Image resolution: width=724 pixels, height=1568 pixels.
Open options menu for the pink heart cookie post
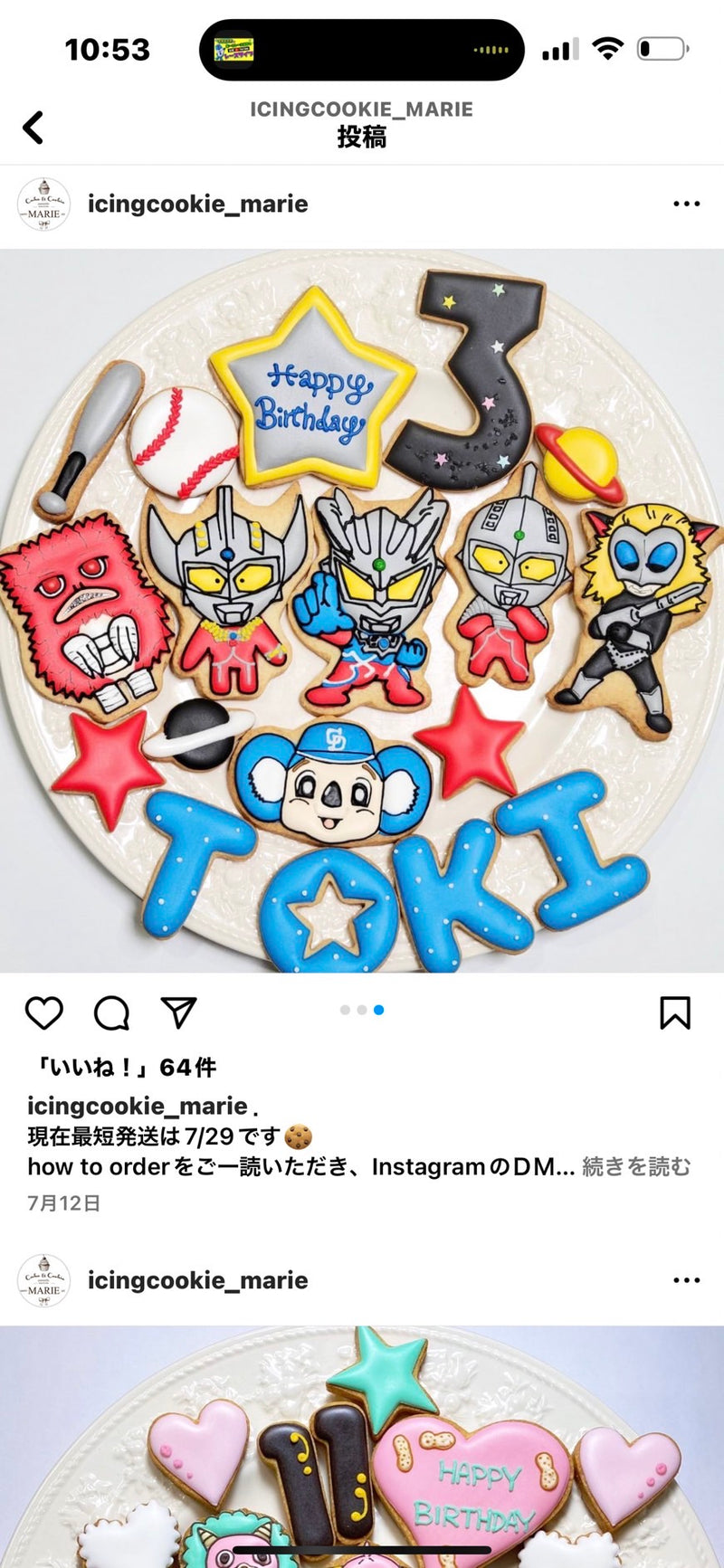click(x=686, y=1280)
